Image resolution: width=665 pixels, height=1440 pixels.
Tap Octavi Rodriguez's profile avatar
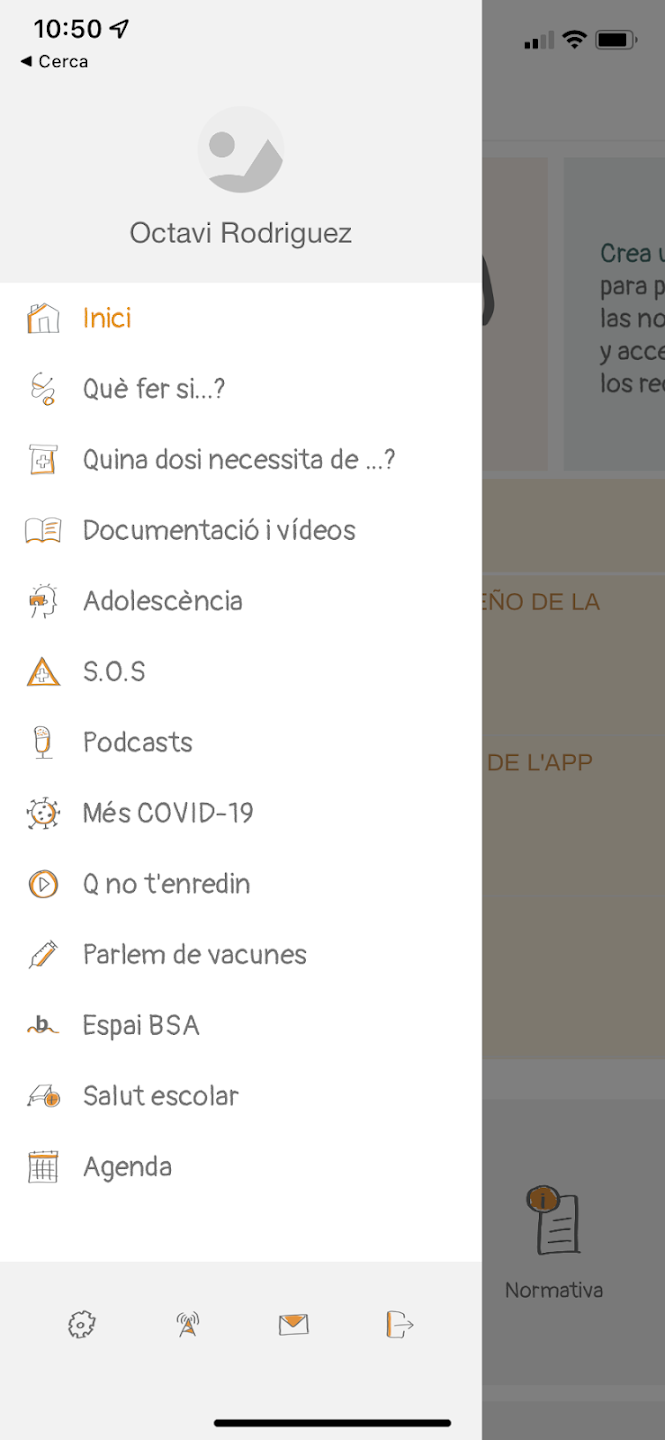pos(240,150)
